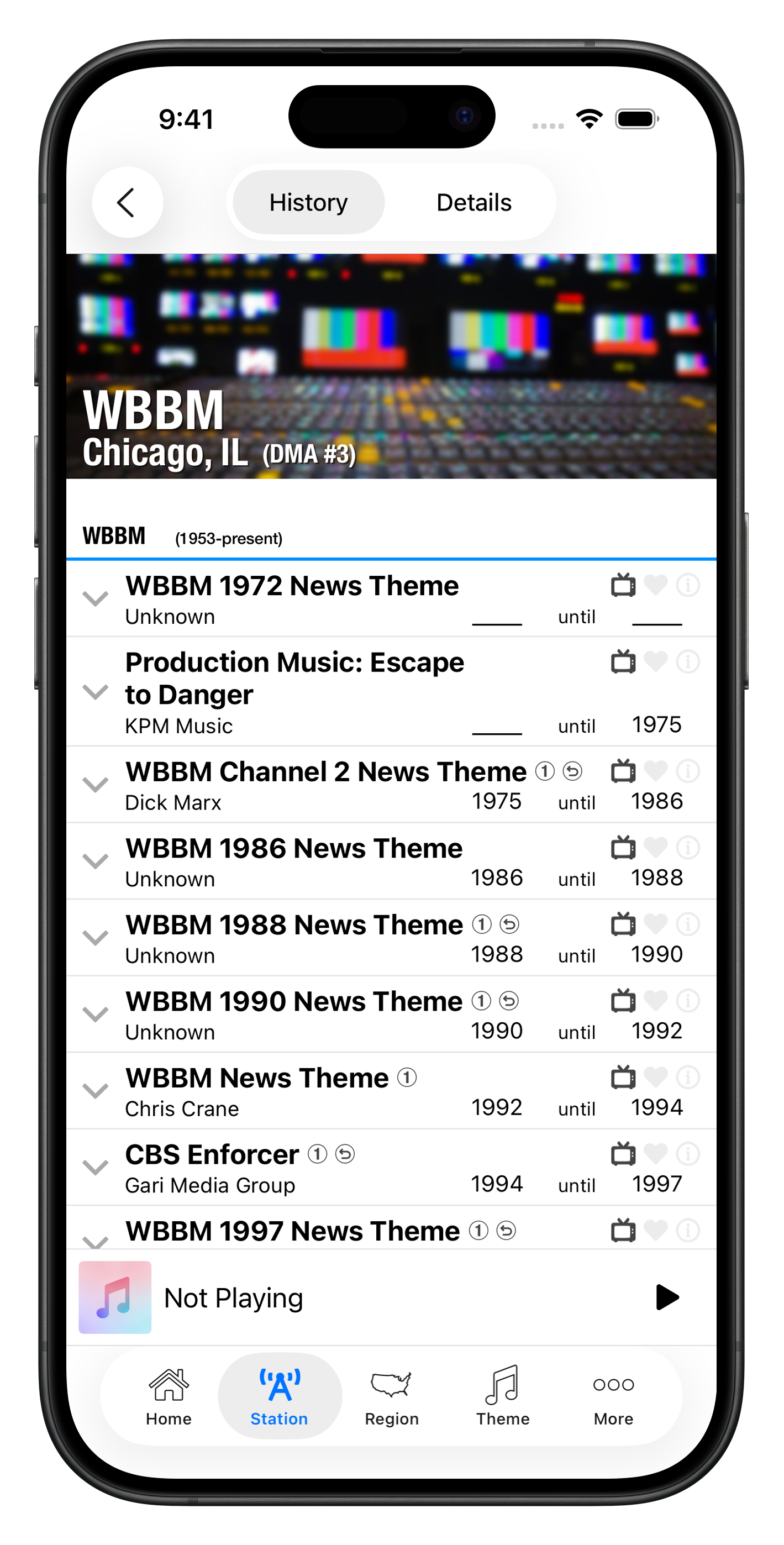Expand the Chris Crane WBBM News Theme
The image size is (784, 1545).
pos(96,1090)
